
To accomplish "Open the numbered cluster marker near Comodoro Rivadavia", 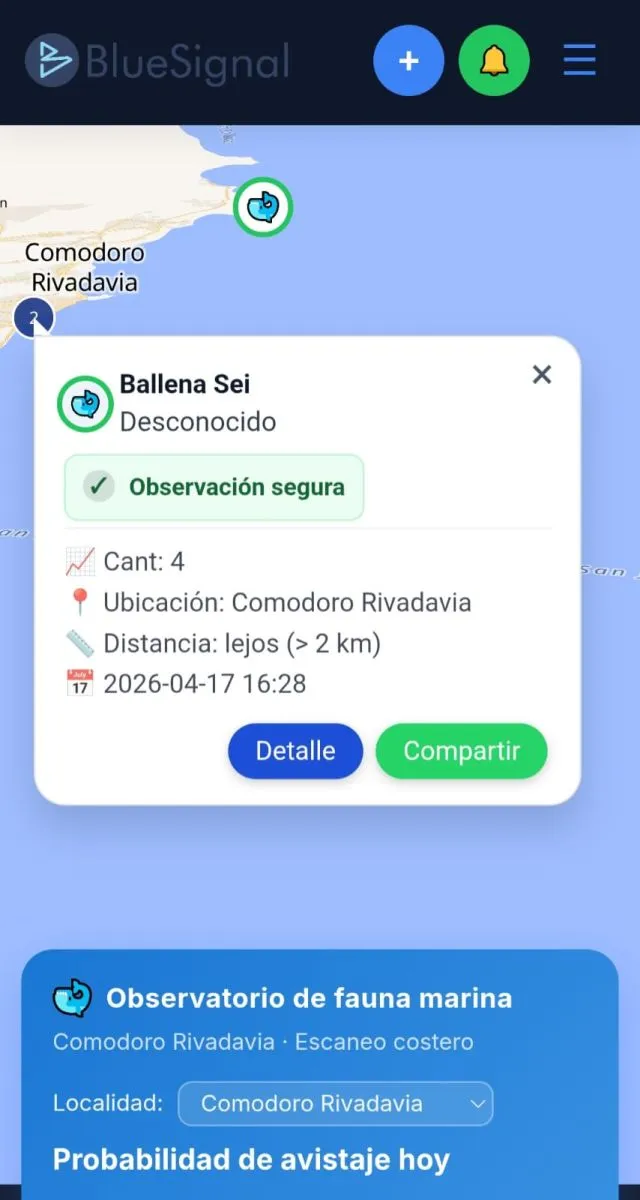I will click(33, 319).
